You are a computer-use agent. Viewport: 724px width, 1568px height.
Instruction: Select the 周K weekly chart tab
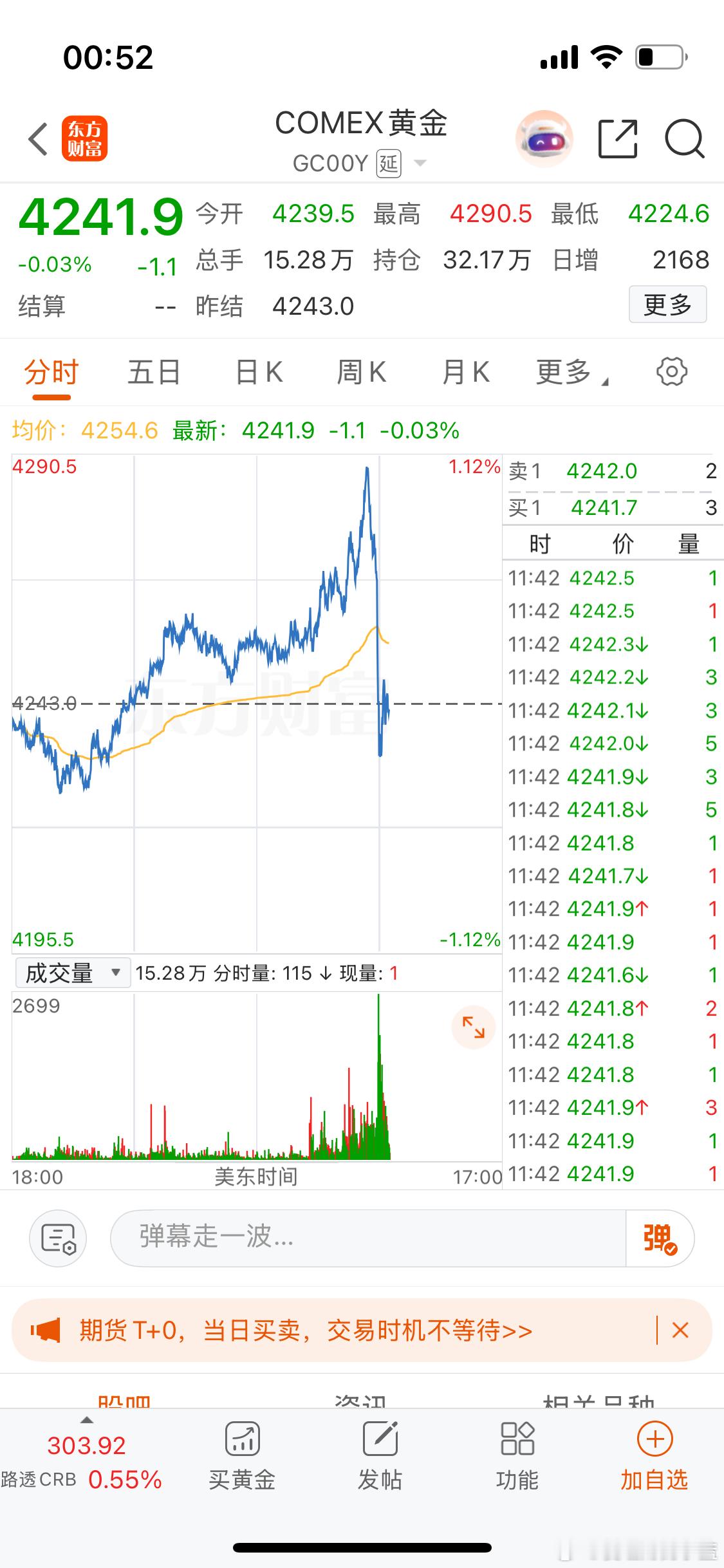click(360, 372)
